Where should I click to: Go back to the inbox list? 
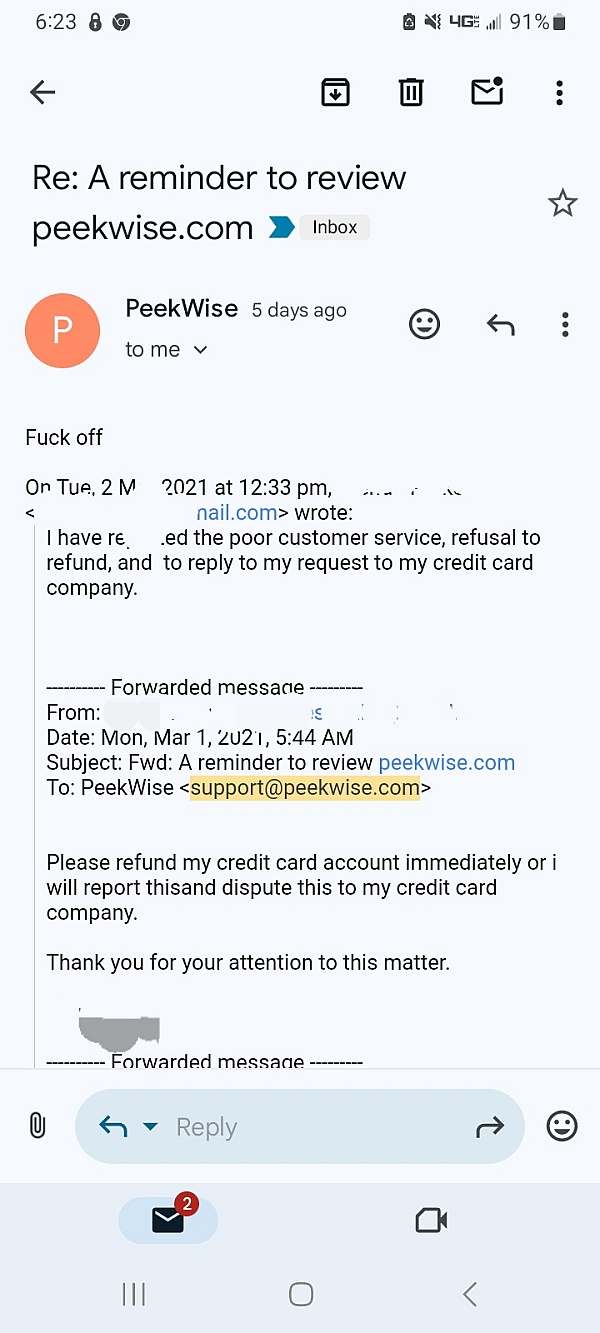click(42, 93)
